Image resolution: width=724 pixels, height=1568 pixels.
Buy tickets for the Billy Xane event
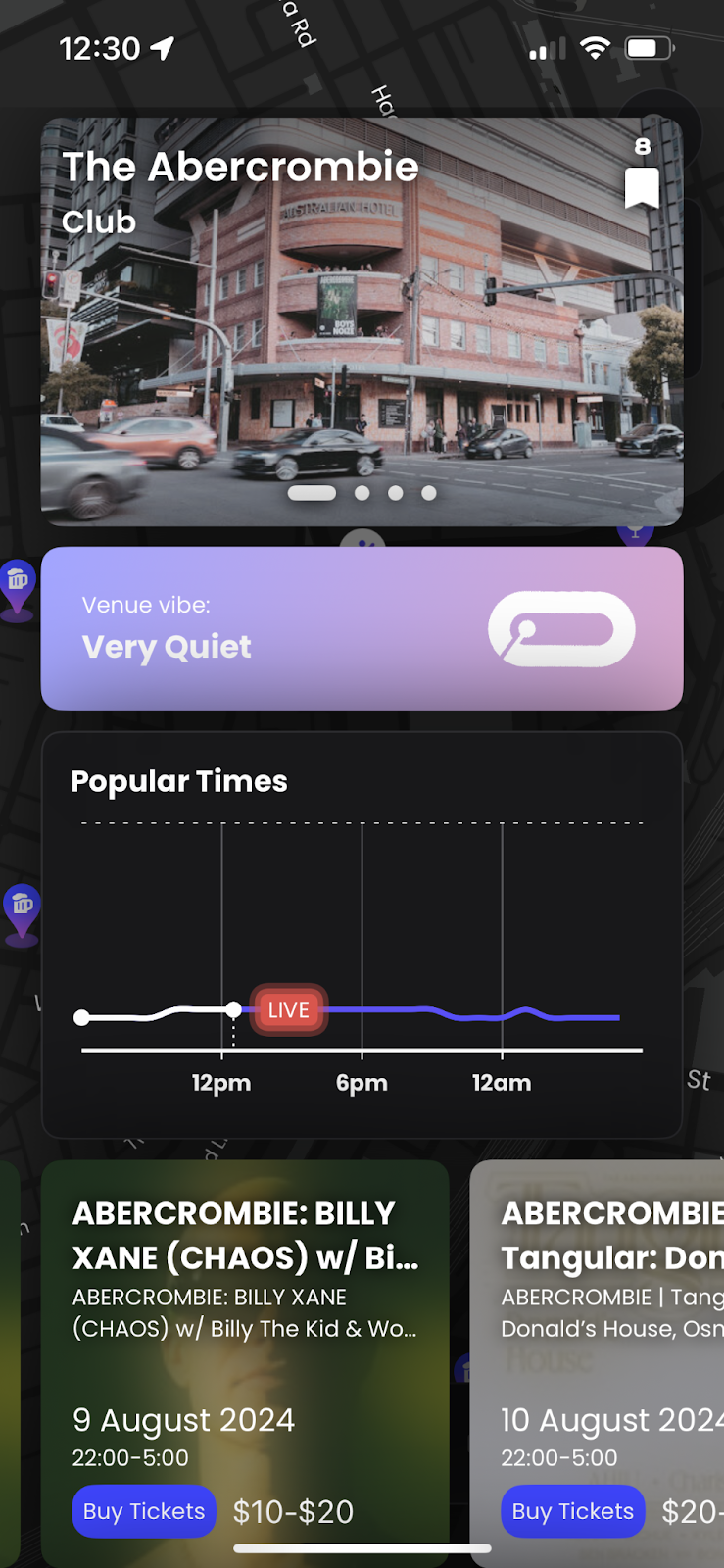(x=144, y=1511)
